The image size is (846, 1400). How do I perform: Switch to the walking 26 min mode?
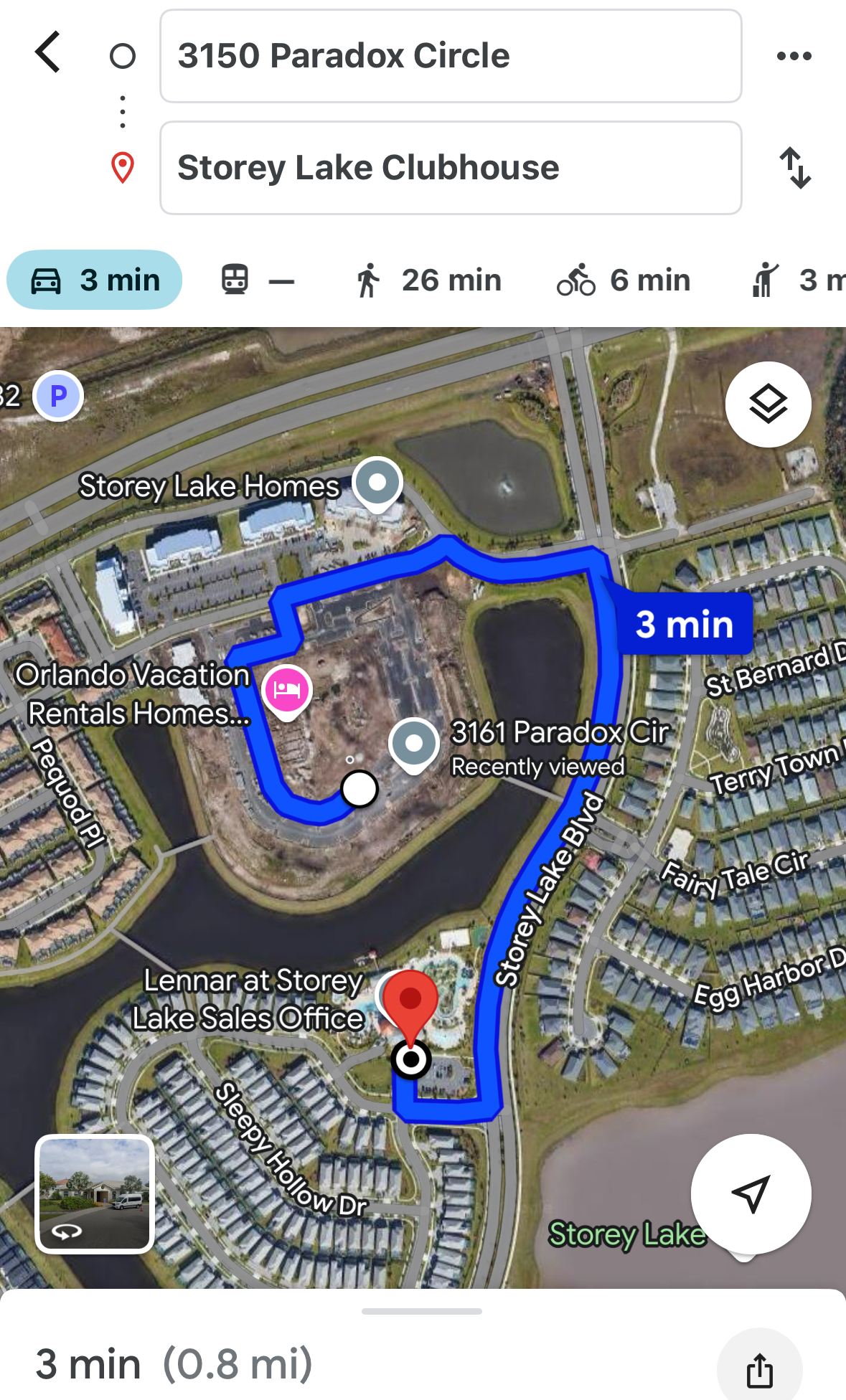coord(429,280)
